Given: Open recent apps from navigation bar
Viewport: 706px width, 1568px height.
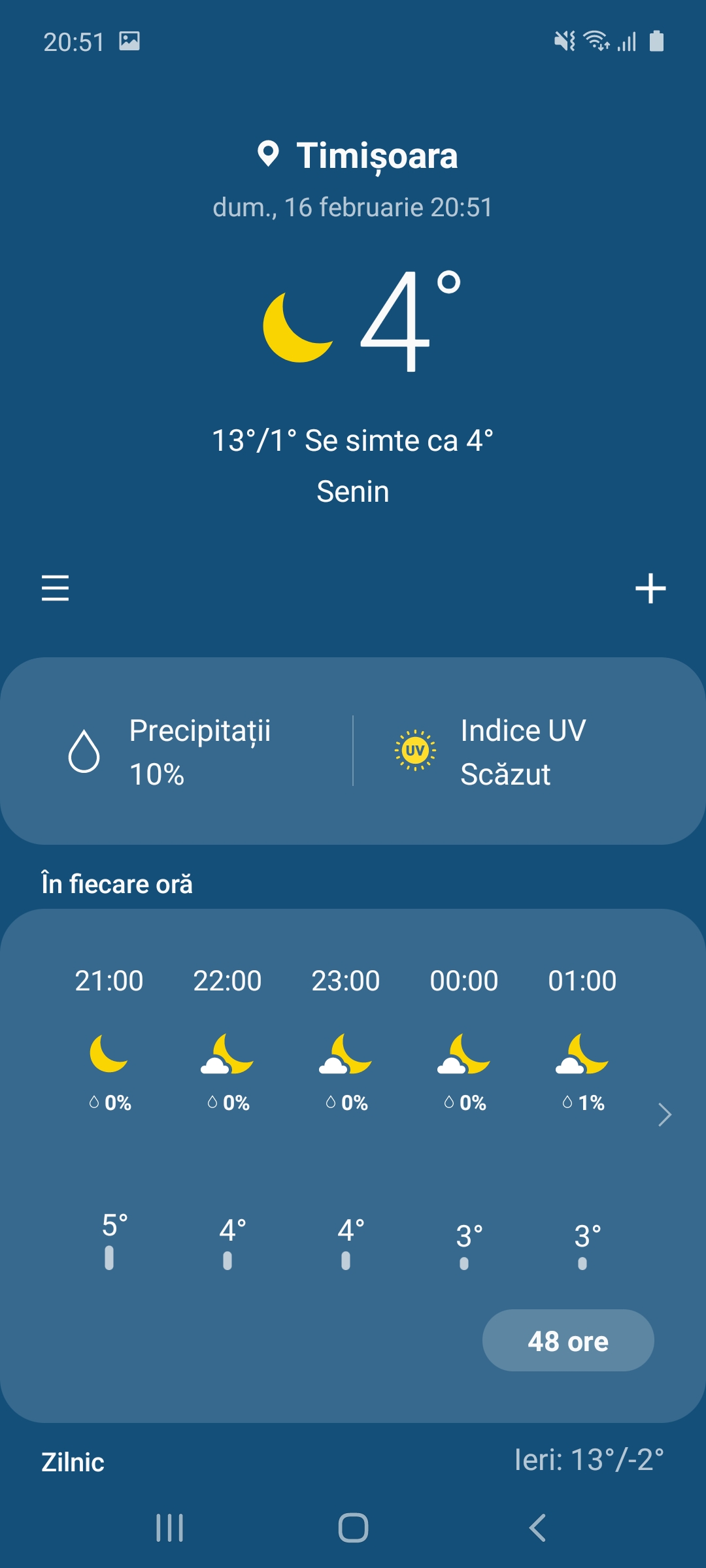Looking at the screenshot, I should [x=169, y=1527].
